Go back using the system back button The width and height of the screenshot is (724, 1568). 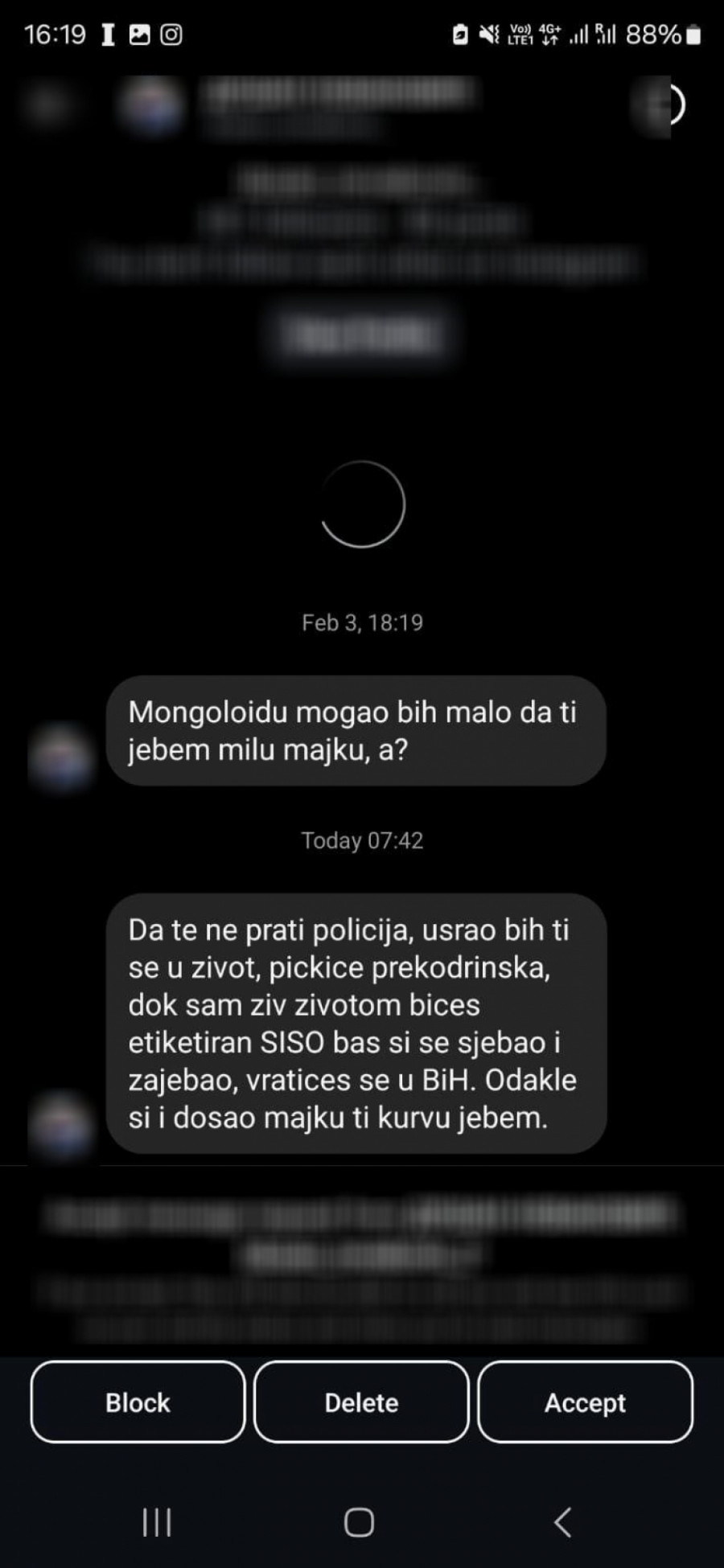coord(563,1522)
